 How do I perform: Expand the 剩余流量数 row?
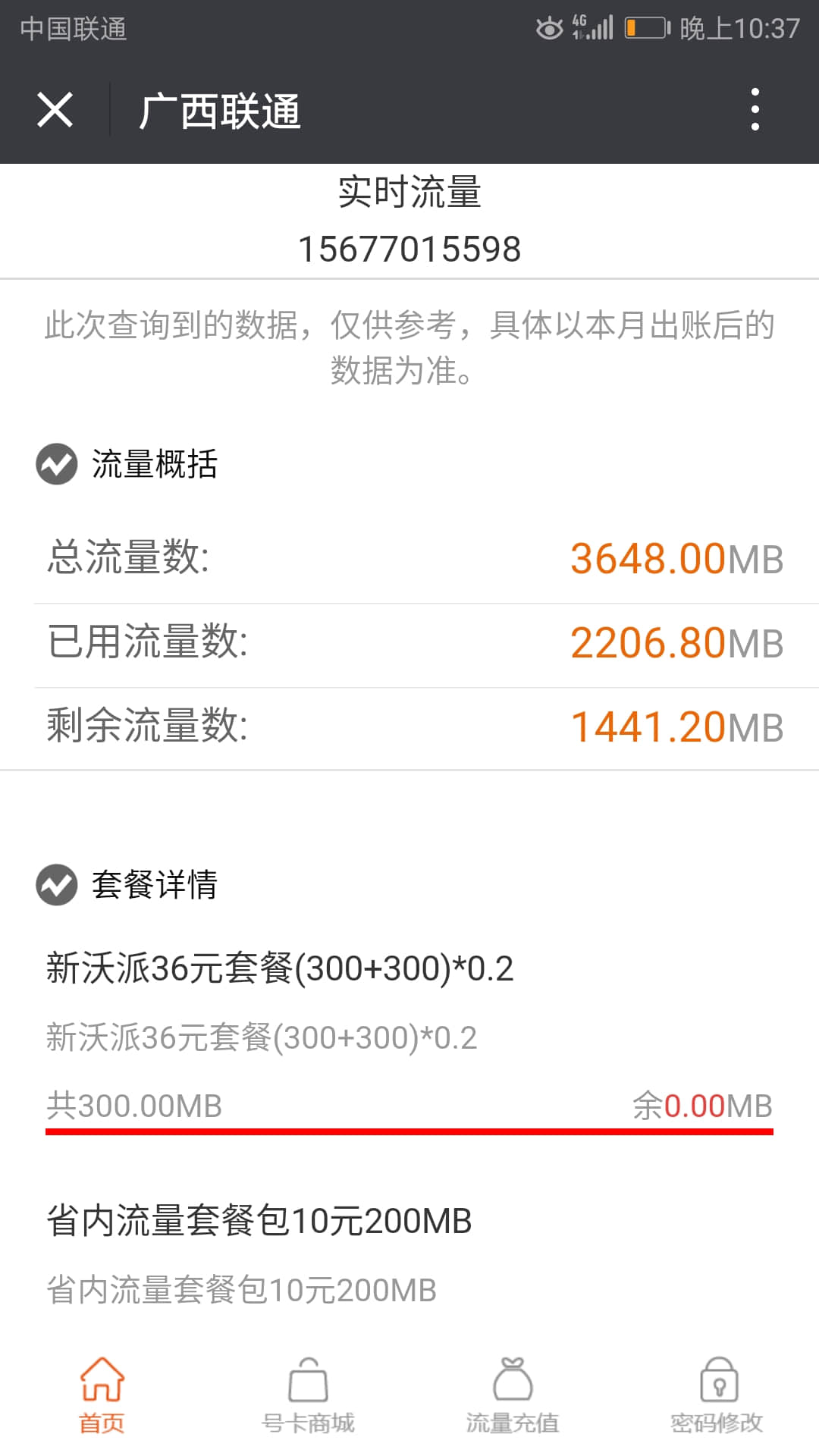[409, 728]
